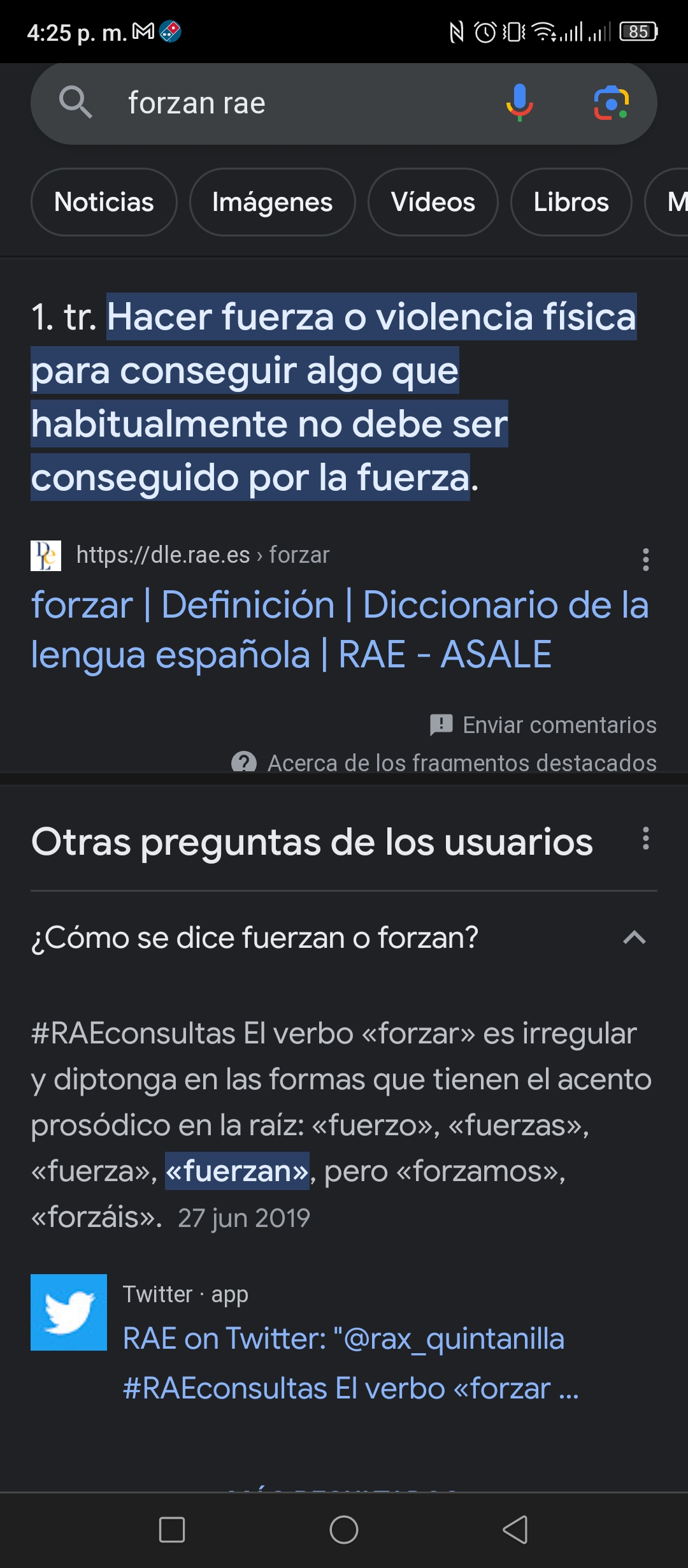The width and height of the screenshot is (688, 1568).
Task: Open Acerca de los fragmentos destacados
Action: [x=444, y=762]
